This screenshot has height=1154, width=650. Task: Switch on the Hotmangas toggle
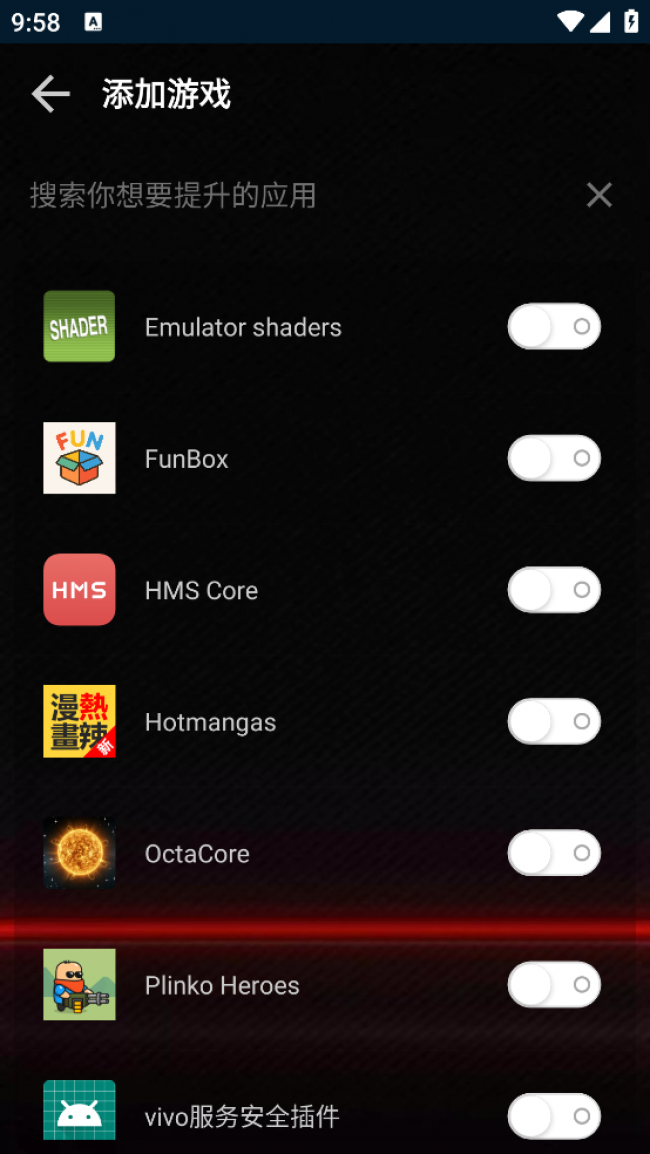pyautogui.click(x=554, y=722)
